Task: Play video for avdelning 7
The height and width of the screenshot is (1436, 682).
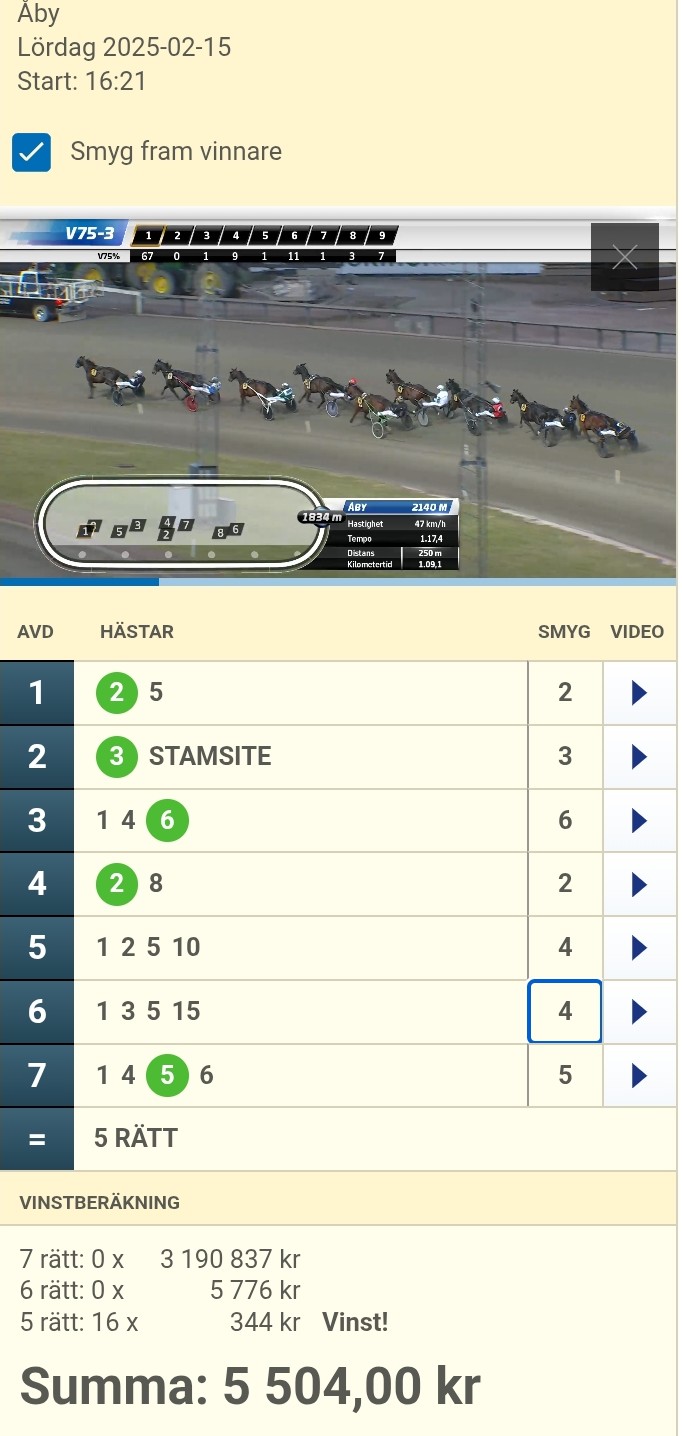Action: [640, 1076]
